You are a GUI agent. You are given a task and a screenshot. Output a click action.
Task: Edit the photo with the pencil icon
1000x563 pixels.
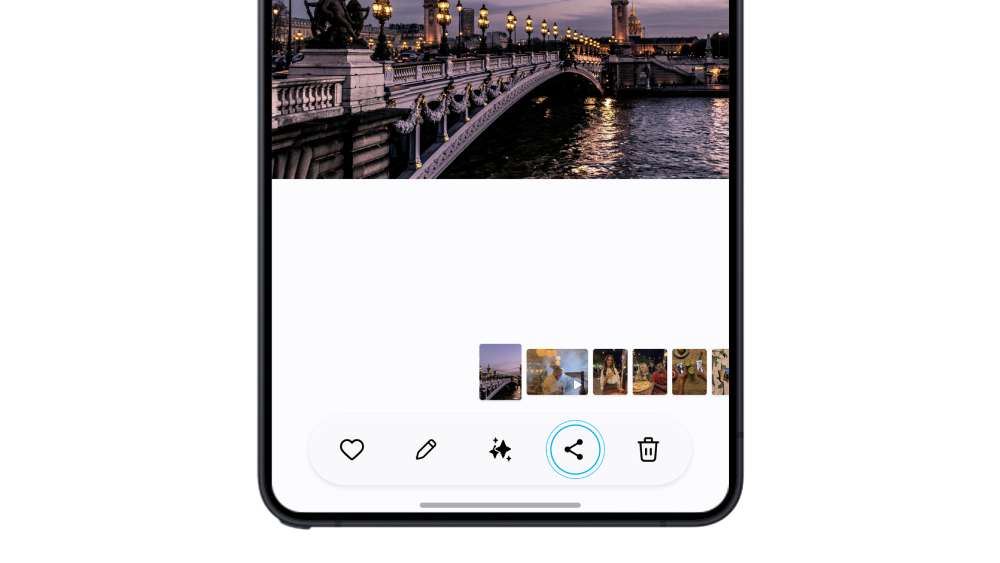(426, 450)
